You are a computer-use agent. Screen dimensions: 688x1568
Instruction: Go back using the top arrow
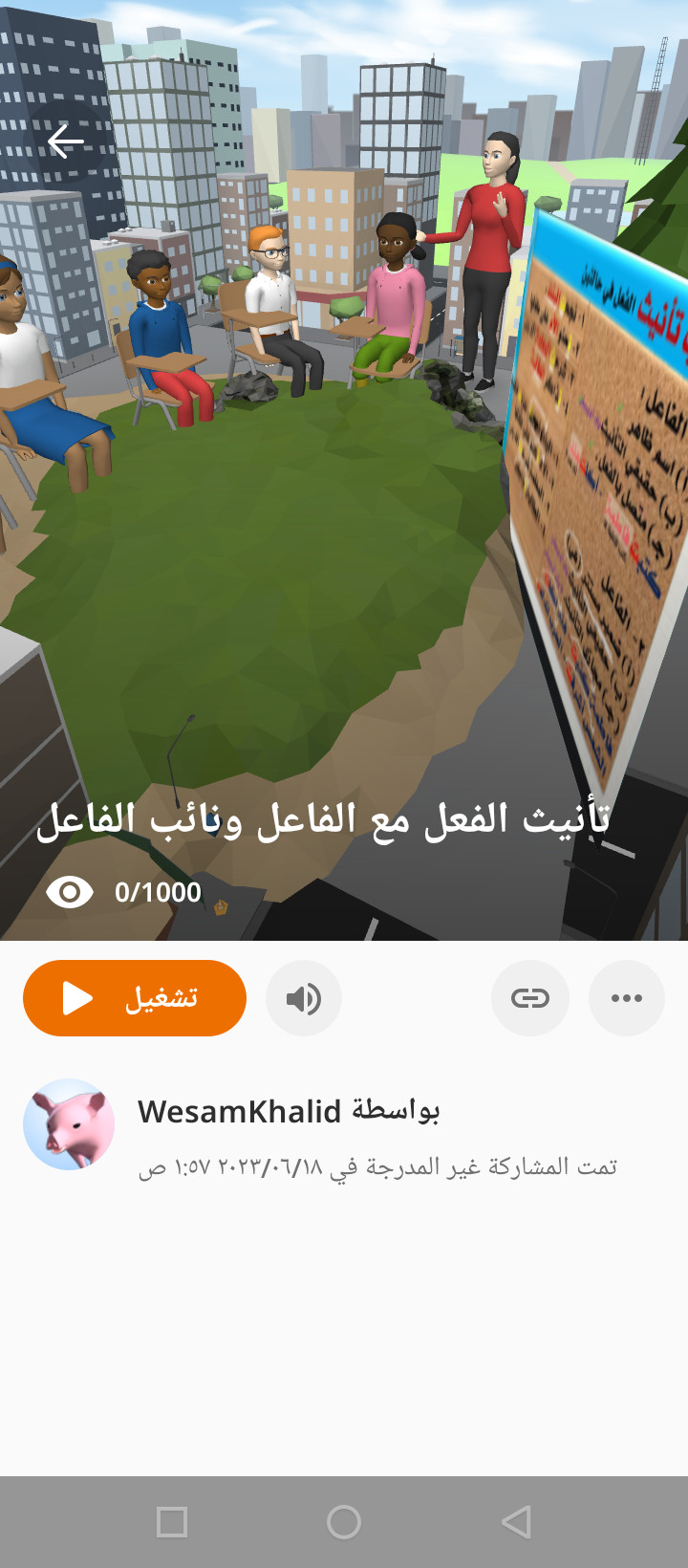click(x=66, y=142)
